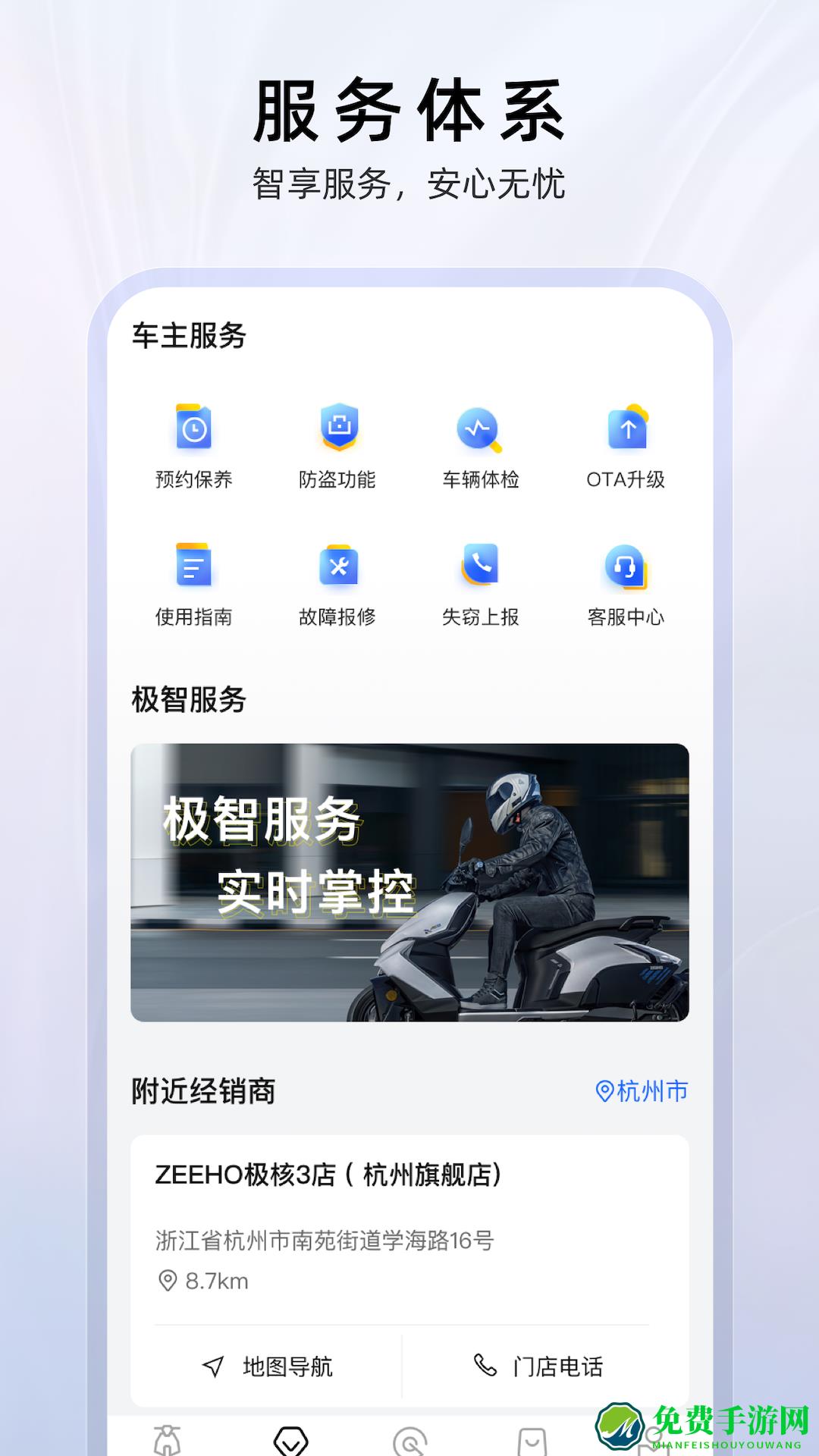The image size is (819, 1456).
Task: Contact 客服中心 customer service center
Action: [625, 584]
